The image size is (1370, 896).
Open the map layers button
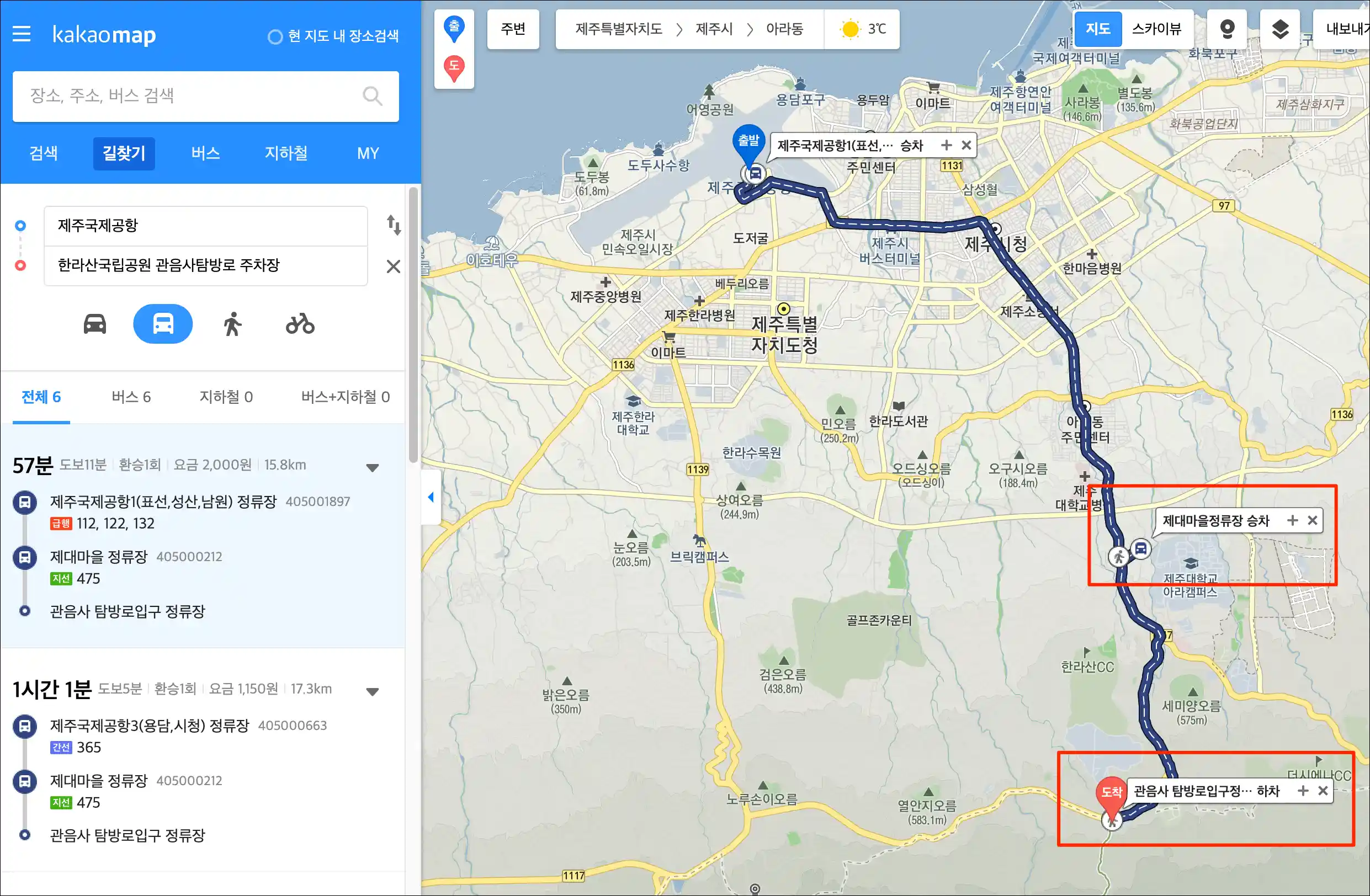point(1279,29)
